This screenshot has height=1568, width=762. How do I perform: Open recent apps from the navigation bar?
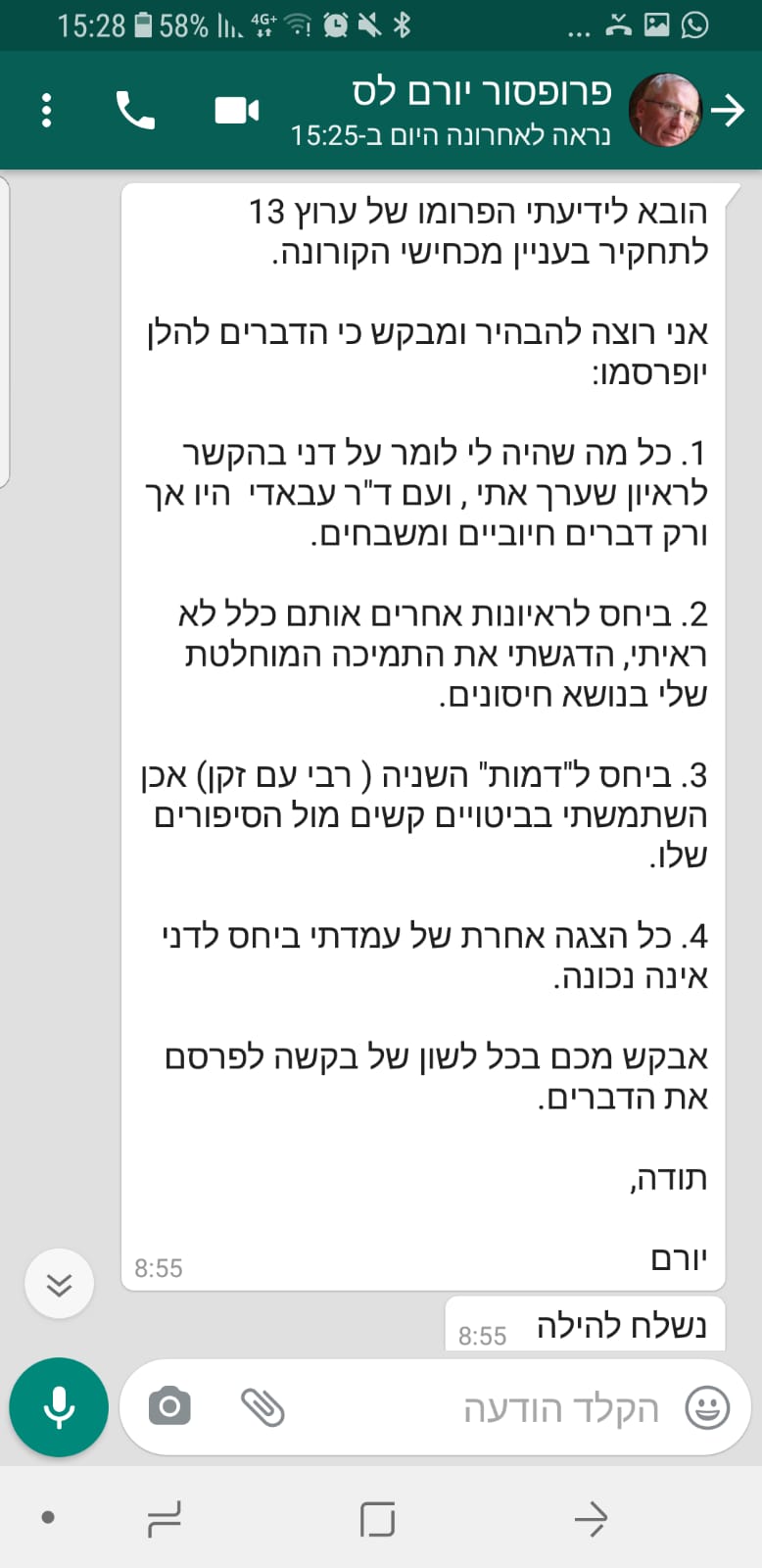point(165,1519)
